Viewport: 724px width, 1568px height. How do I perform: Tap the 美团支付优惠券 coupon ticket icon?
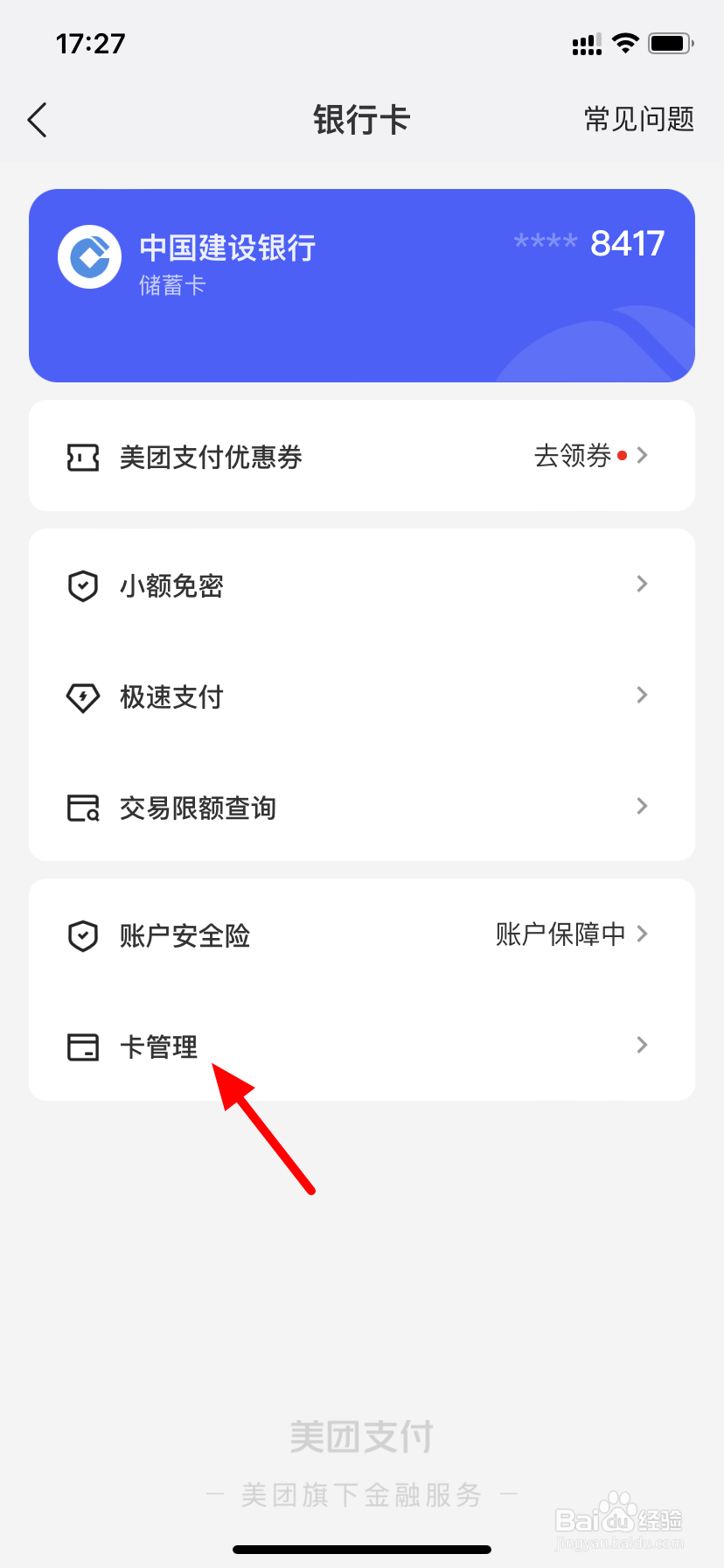(81, 456)
